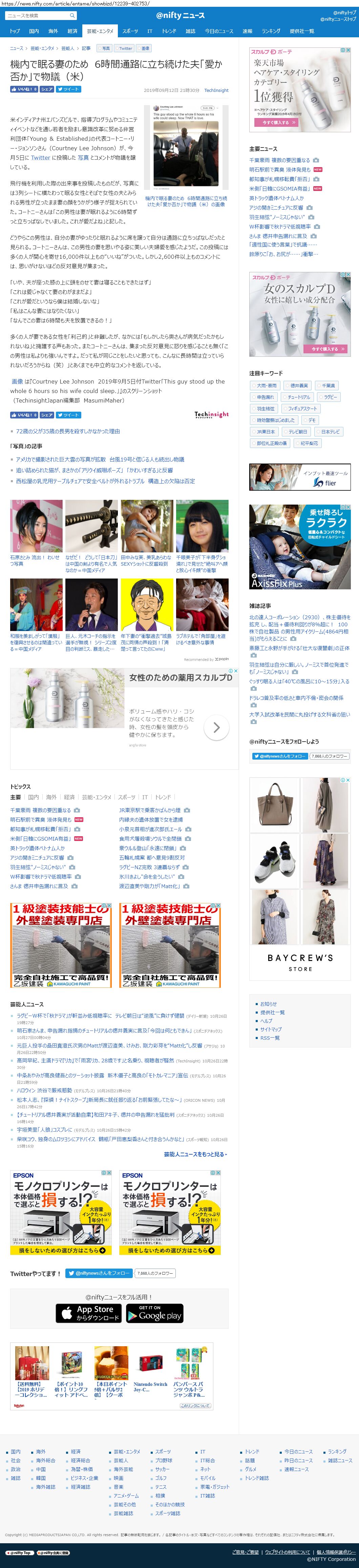Screen dimensions: 359x1568
Task: Open 個人情報保護ポリシー in the footer
Action: tap(336, 1551)
